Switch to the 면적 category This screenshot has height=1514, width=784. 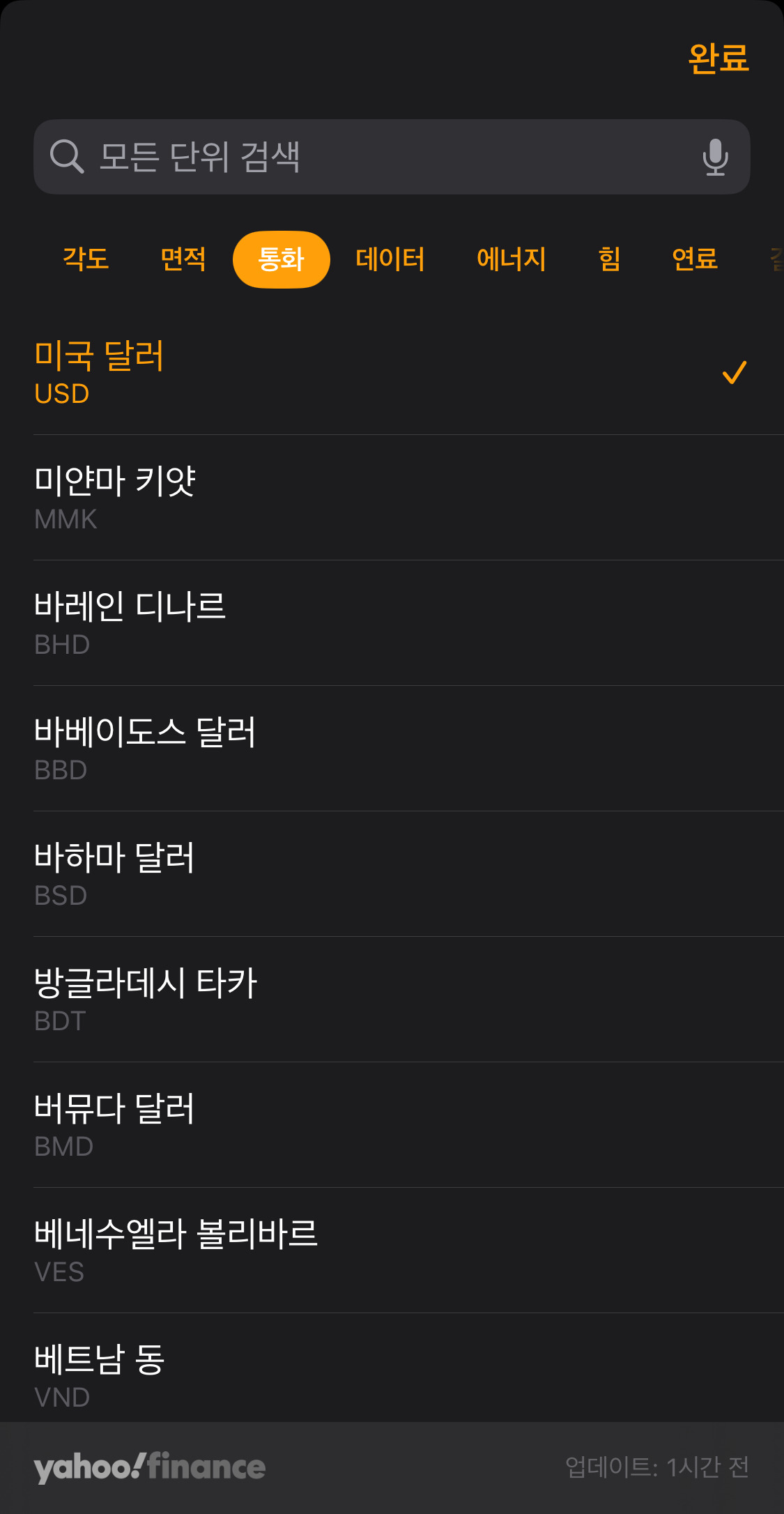(183, 259)
